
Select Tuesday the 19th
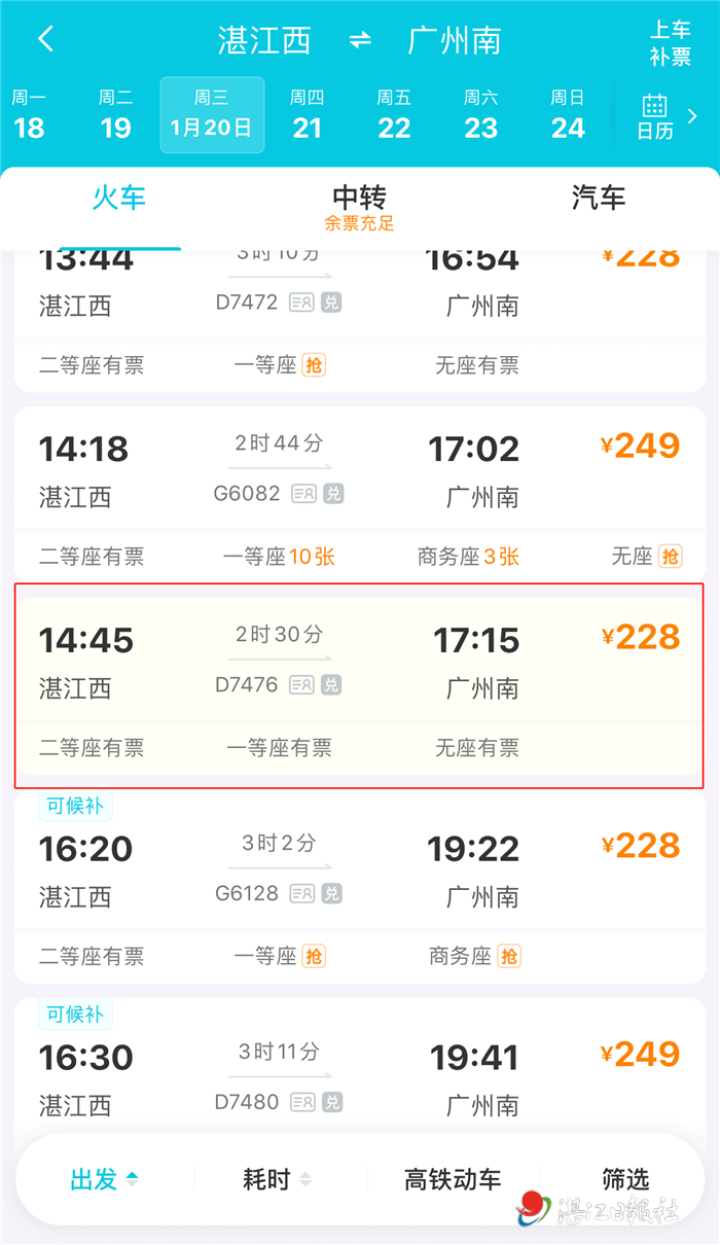tap(116, 115)
